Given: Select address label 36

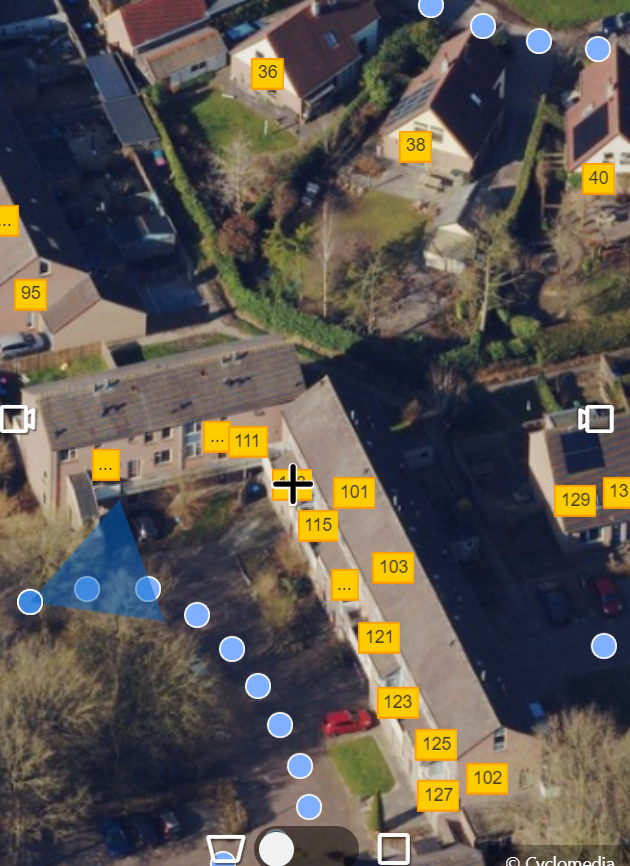Looking at the screenshot, I should [x=267, y=72].
